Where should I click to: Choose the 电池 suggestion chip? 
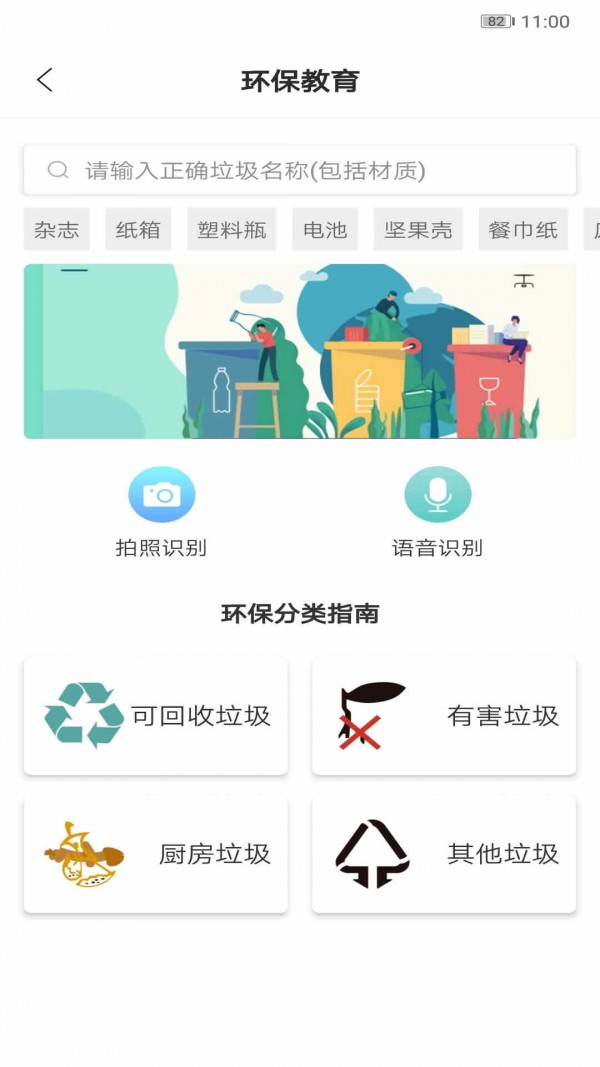tap(325, 230)
